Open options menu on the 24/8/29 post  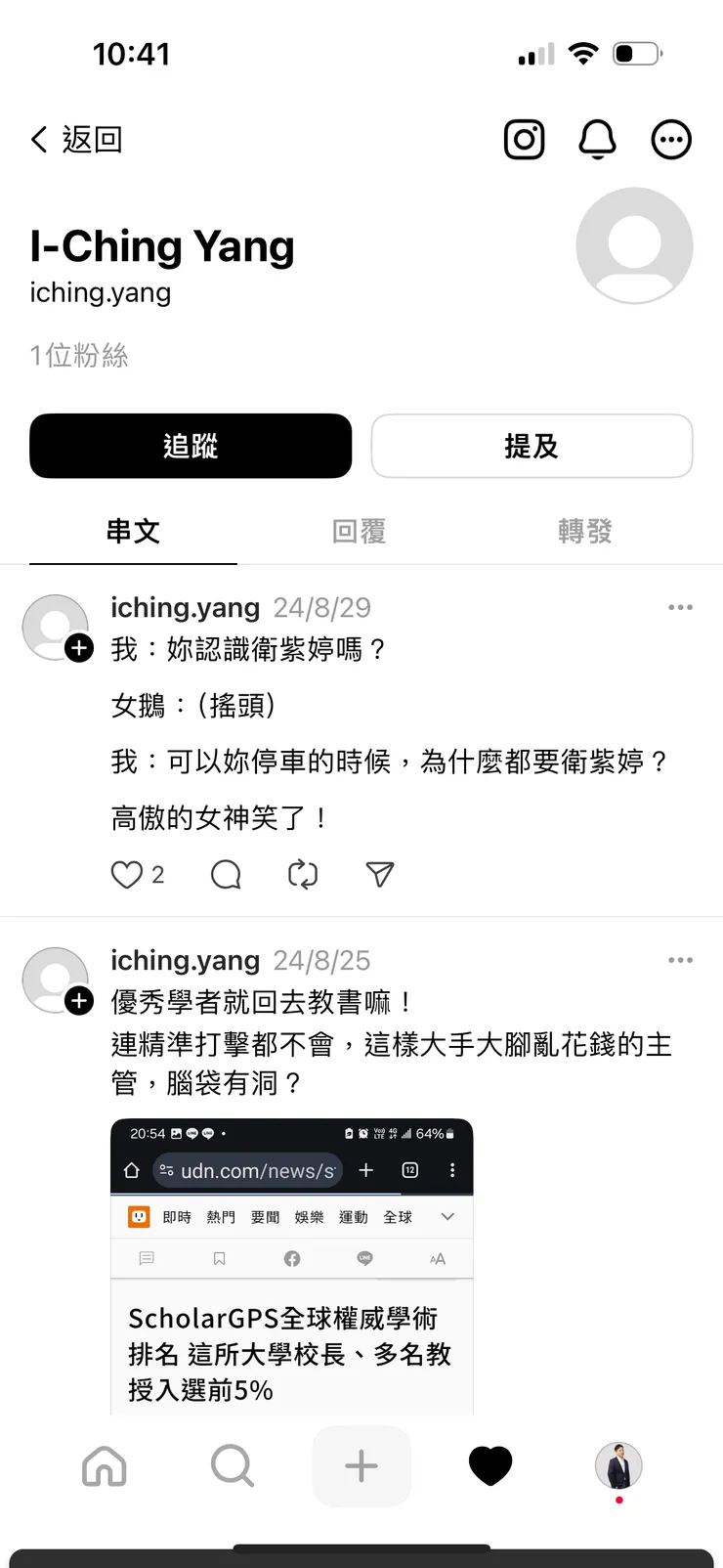tap(680, 607)
